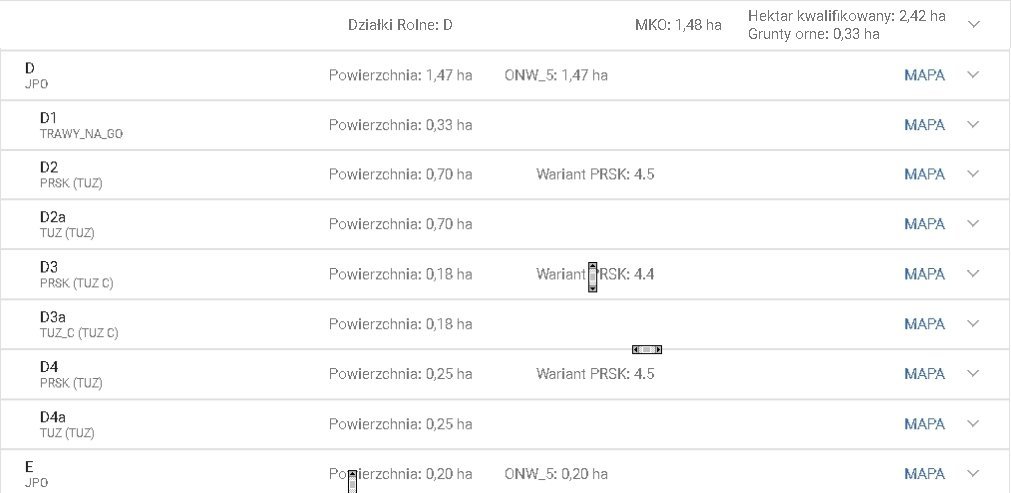The height and width of the screenshot is (493, 1011).
Task: Open MAPA link for D2 row
Action: (924, 174)
